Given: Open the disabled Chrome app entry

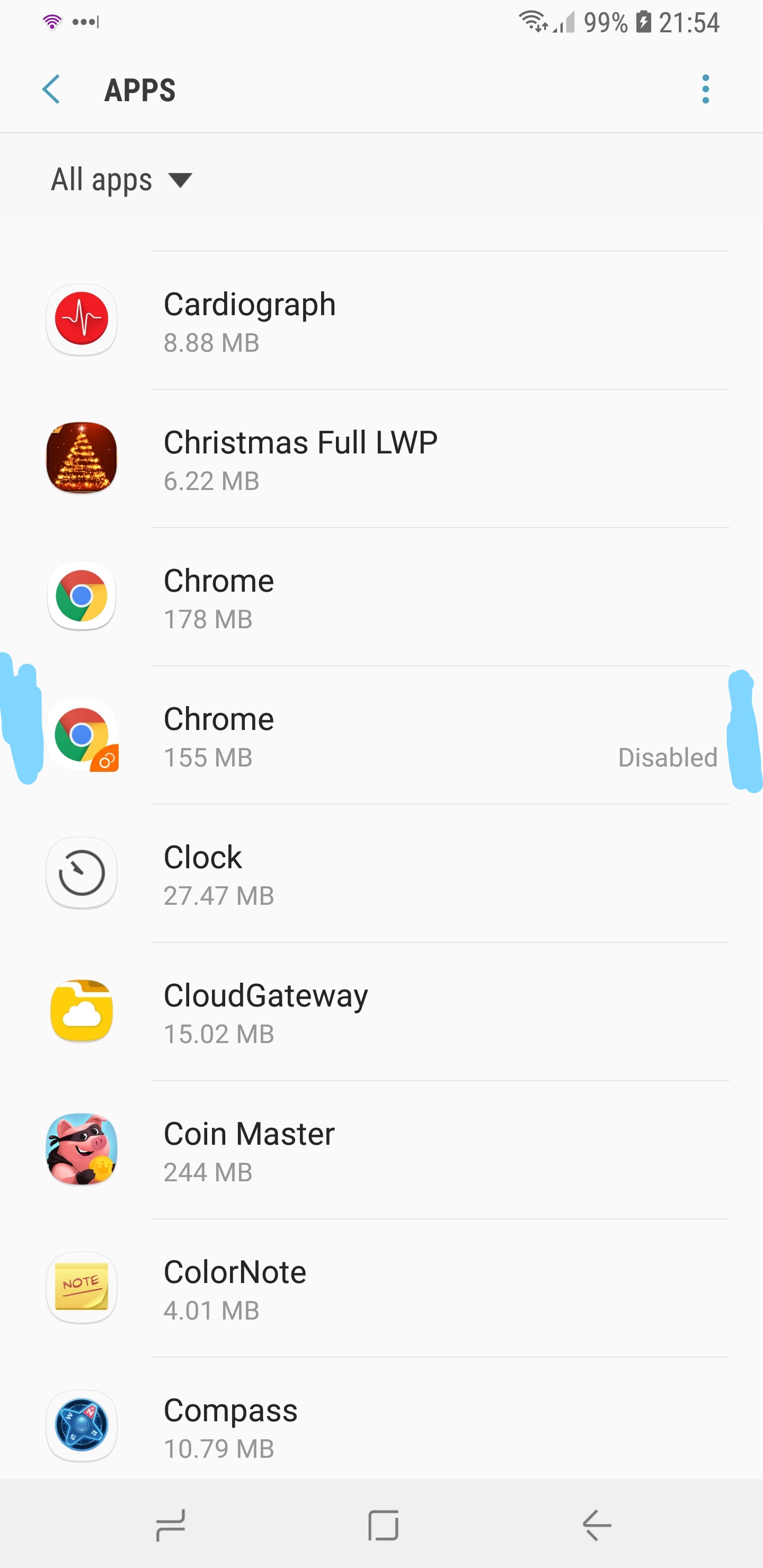Looking at the screenshot, I should [x=381, y=735].
